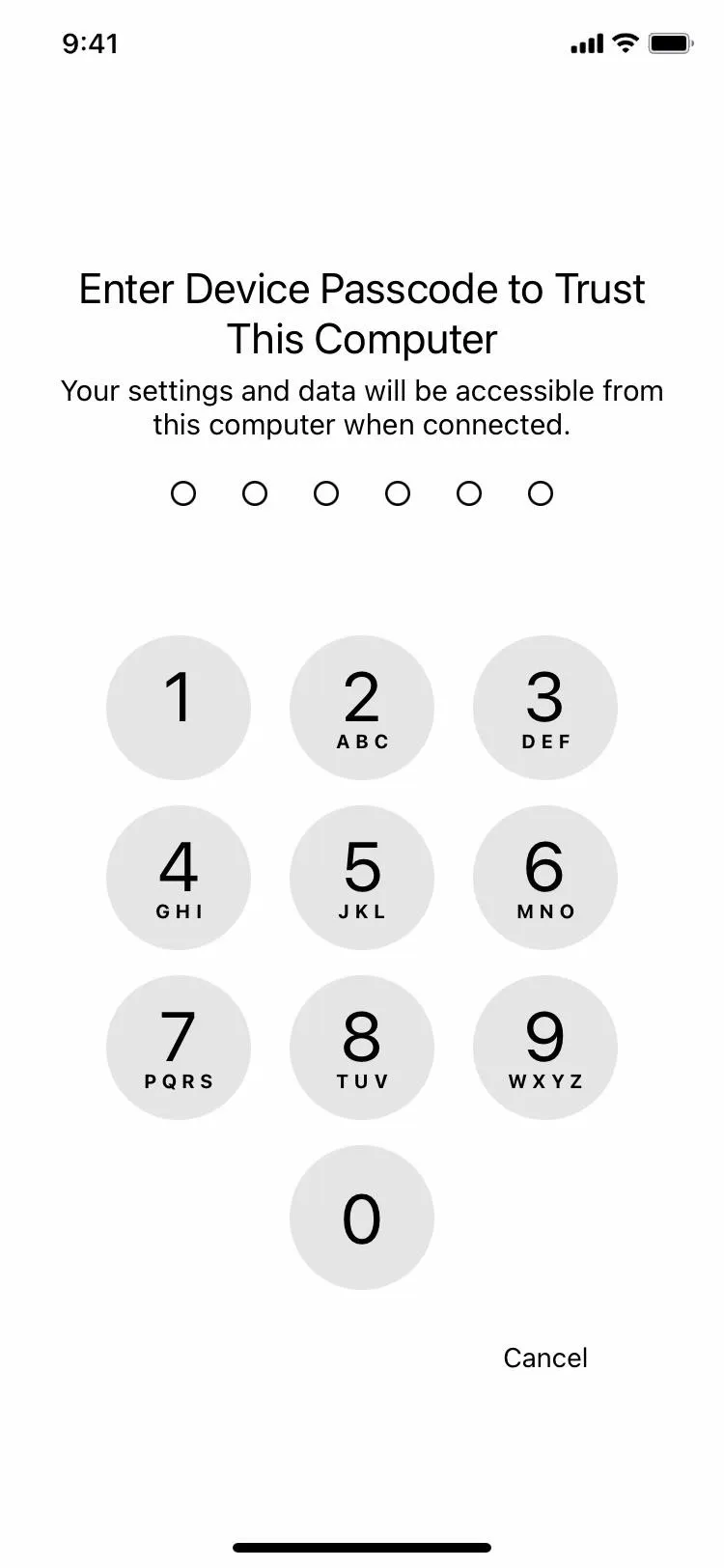The image size is (724, 1568).
Task: Select the 4 GHI key
Action: click(x=179, y=878)
